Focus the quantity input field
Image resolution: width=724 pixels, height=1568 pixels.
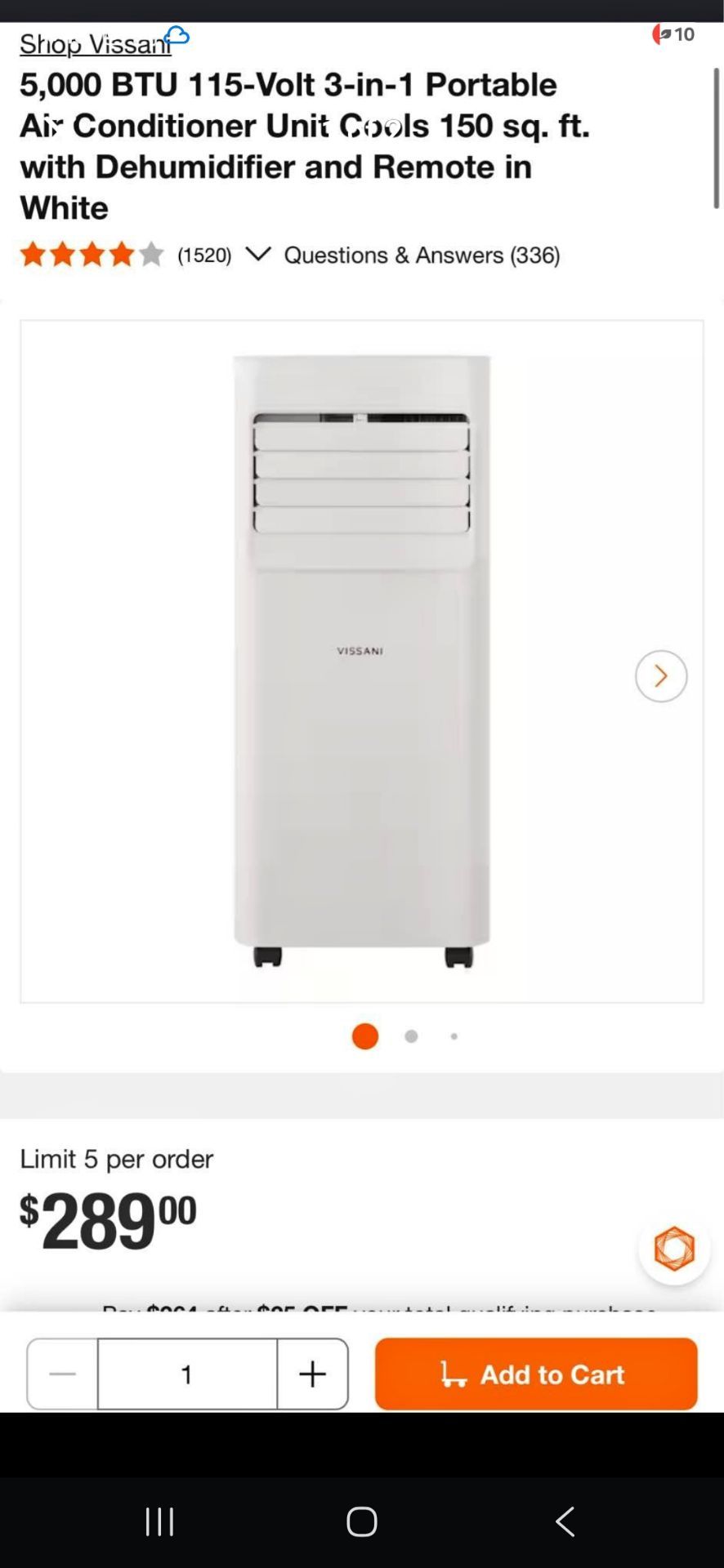coord(187,1374)
